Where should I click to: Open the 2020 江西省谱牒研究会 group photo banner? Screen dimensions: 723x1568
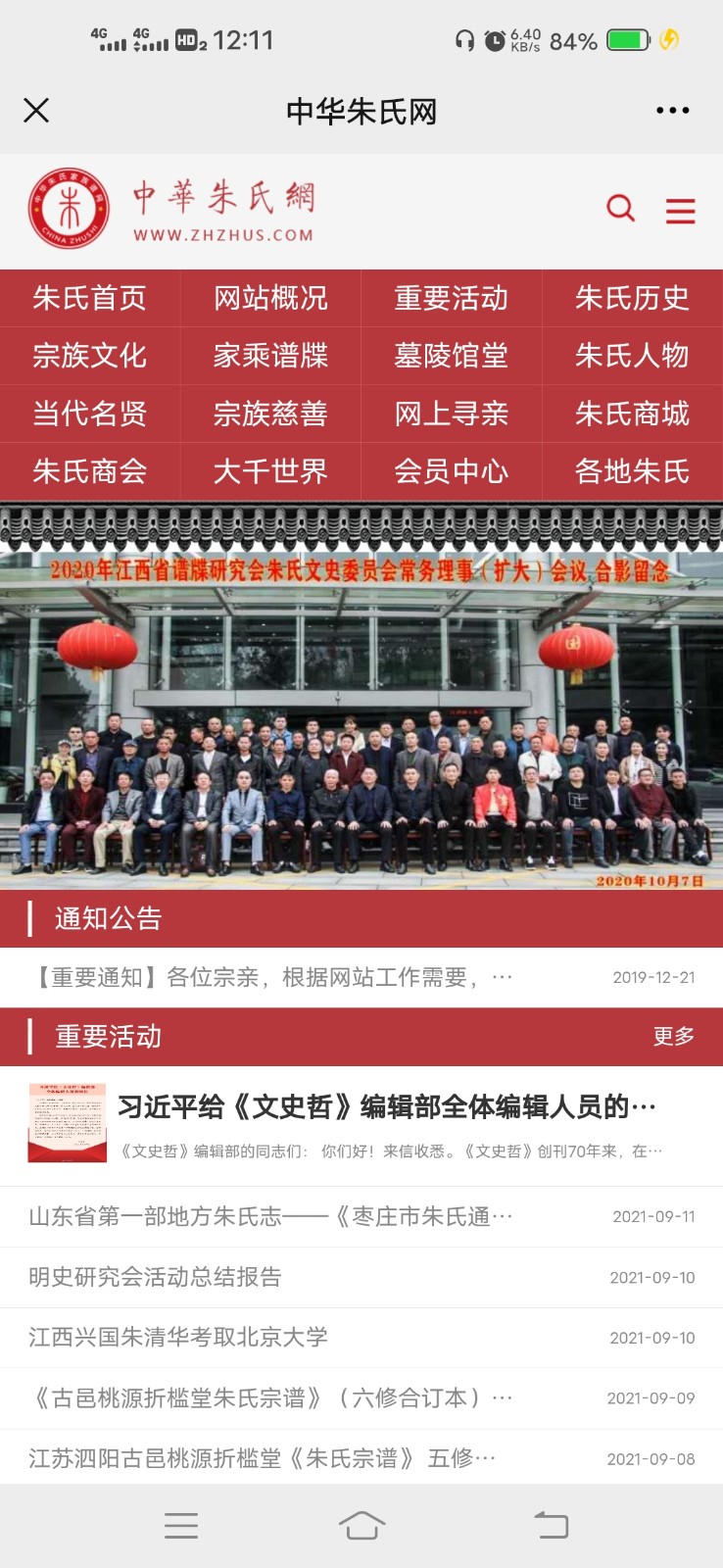(361, 720)
